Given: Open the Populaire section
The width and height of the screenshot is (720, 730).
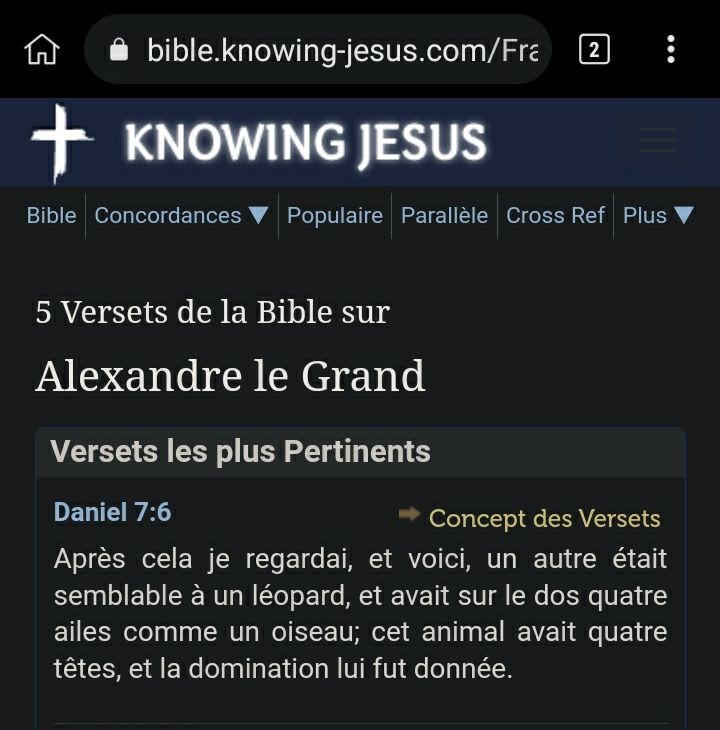Looking at the screenshot, I should [334, 216].
